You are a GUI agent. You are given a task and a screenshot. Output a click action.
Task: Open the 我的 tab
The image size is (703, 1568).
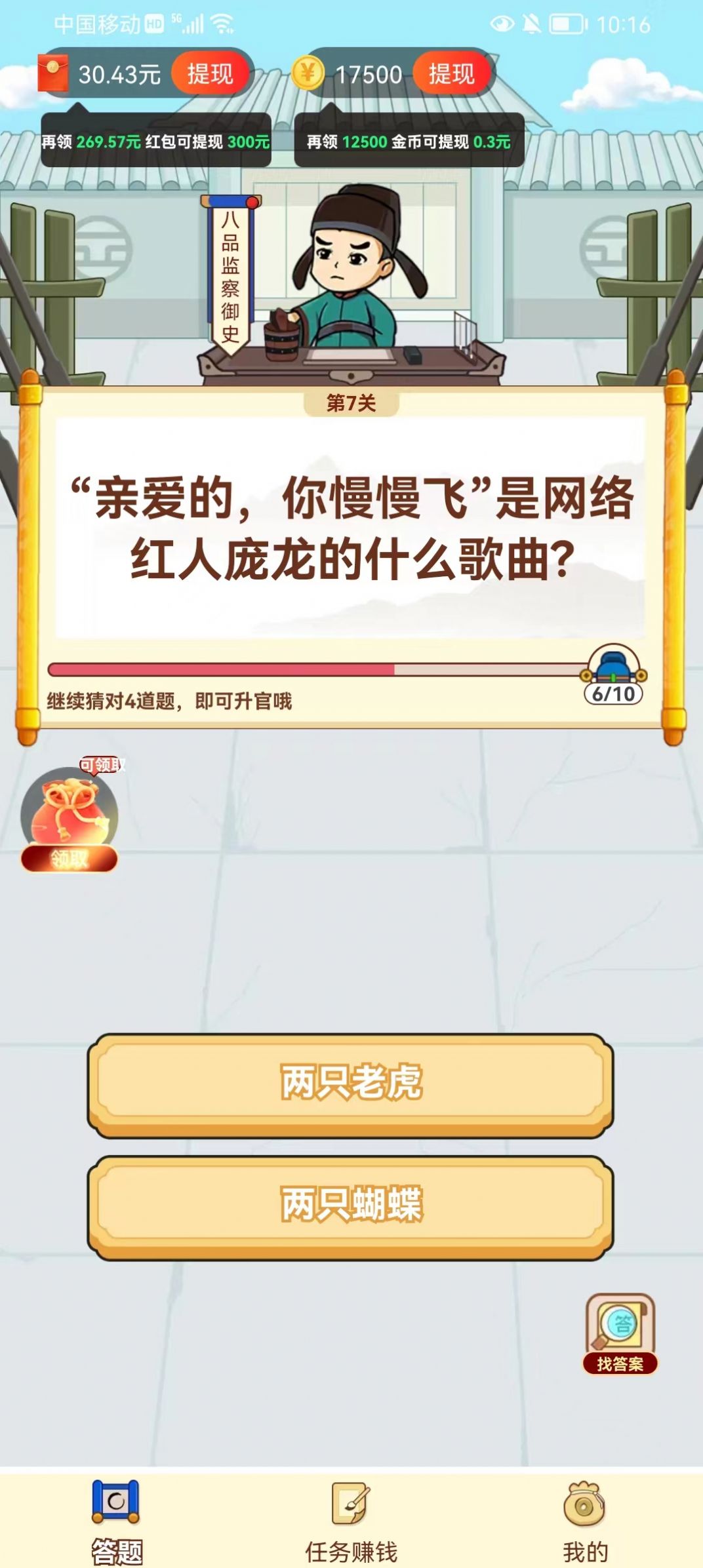[585, 1521]
